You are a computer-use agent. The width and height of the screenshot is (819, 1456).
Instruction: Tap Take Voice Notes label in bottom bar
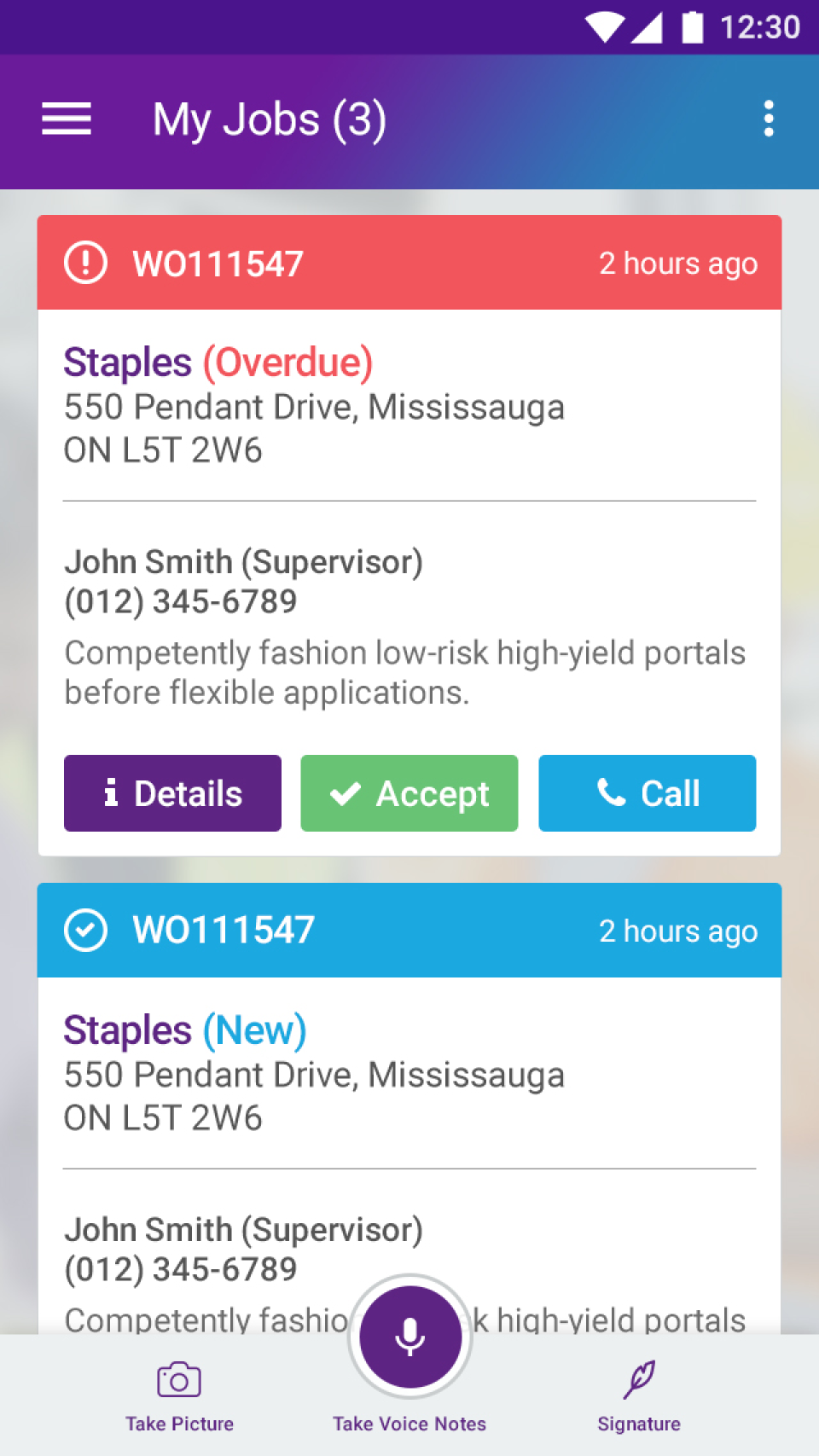[x=409, y=1423]
